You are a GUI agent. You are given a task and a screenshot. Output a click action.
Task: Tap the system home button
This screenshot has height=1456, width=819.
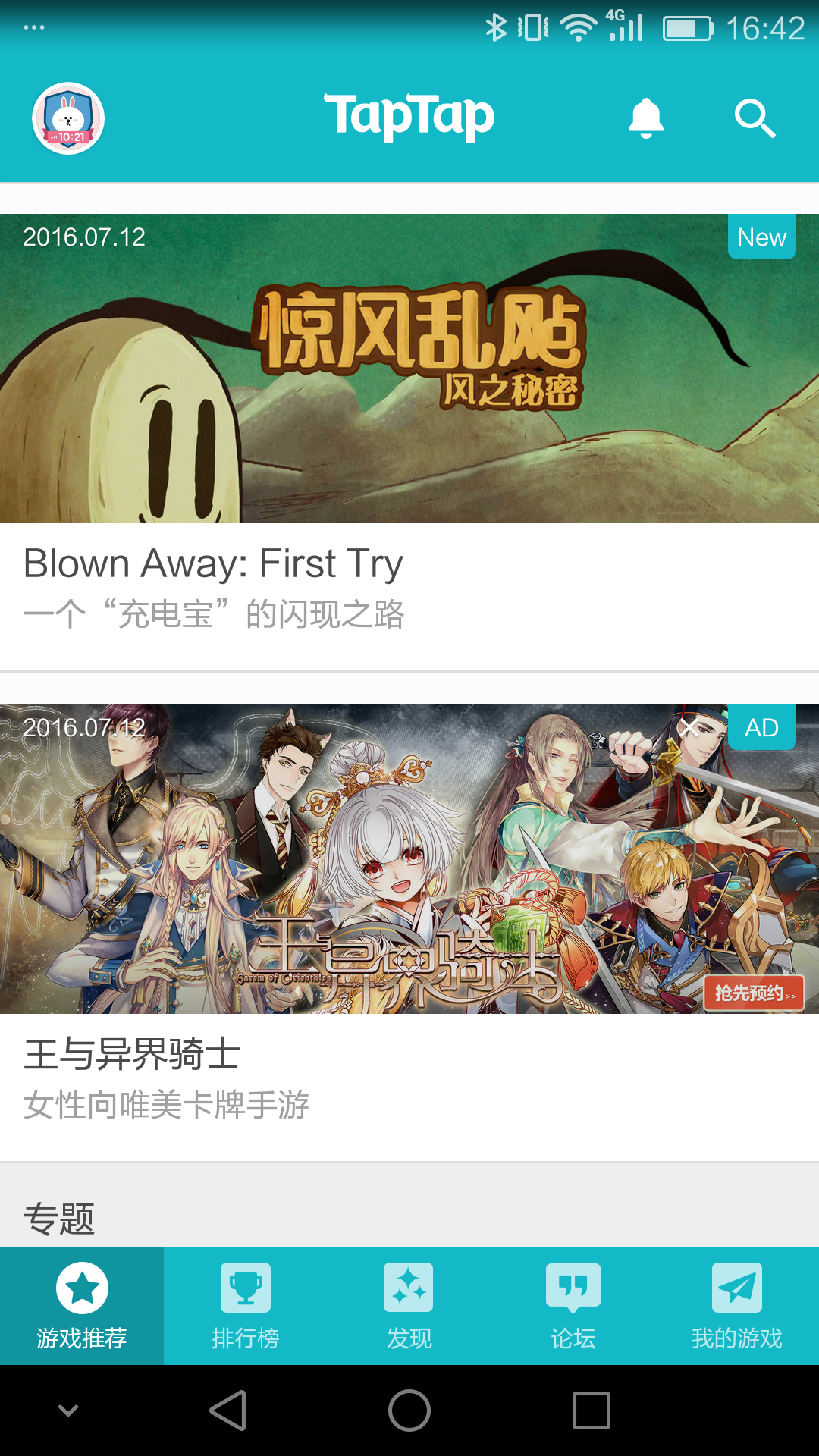coord(409,1410)
